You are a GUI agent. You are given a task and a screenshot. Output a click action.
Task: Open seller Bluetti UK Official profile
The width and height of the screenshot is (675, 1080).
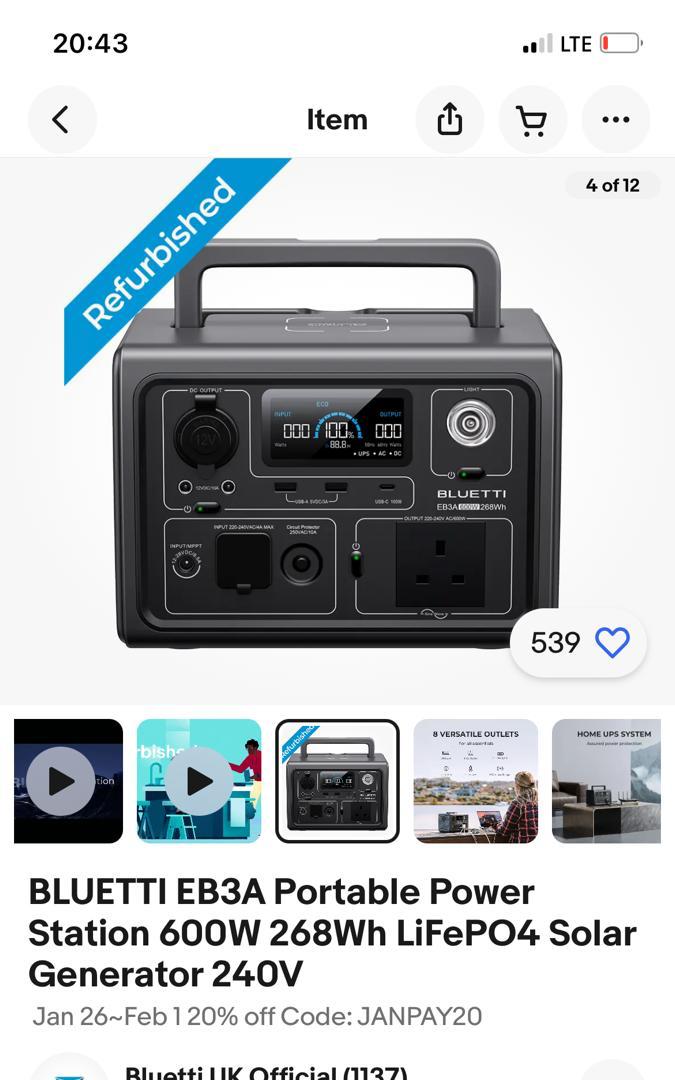pos(265,1071)
